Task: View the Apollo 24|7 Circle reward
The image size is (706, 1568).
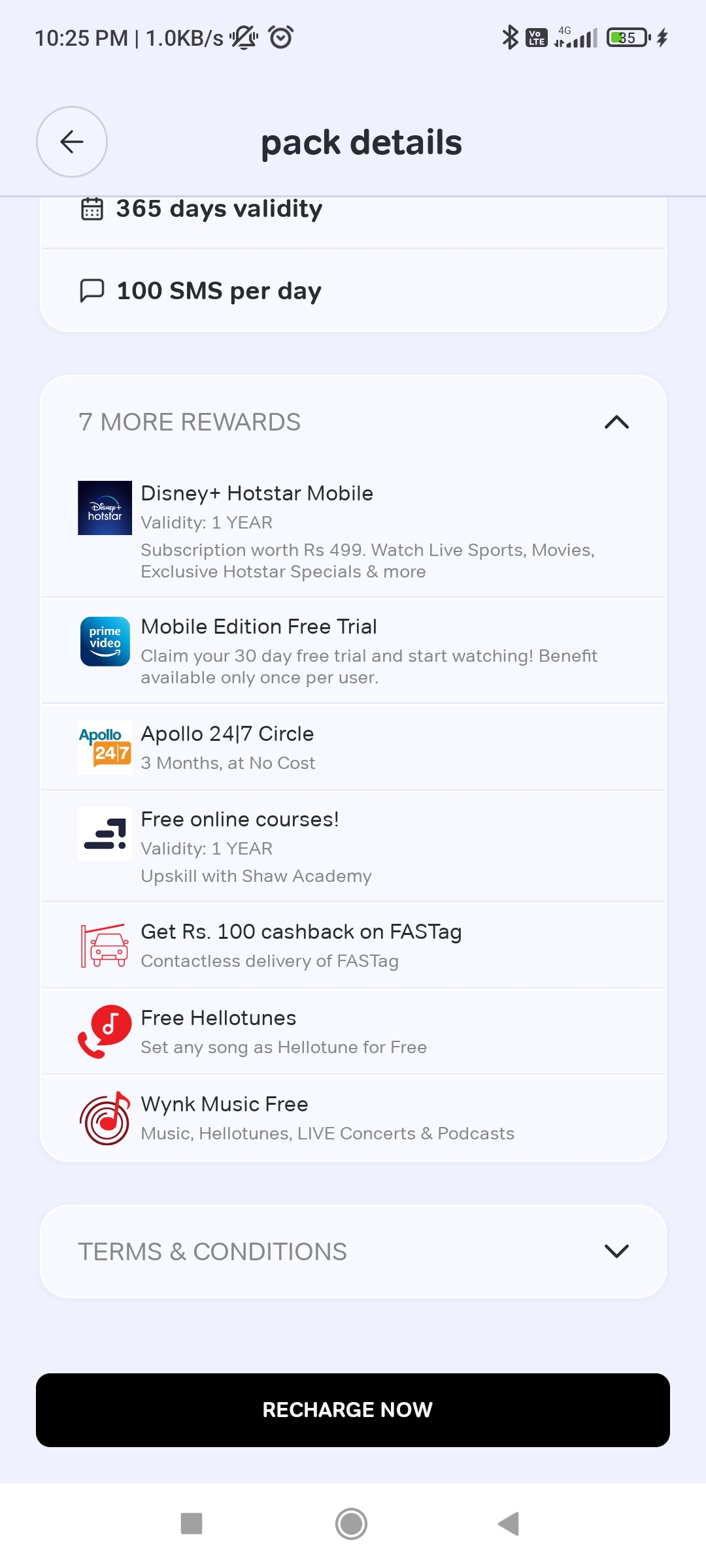Action: pos(353,747)
